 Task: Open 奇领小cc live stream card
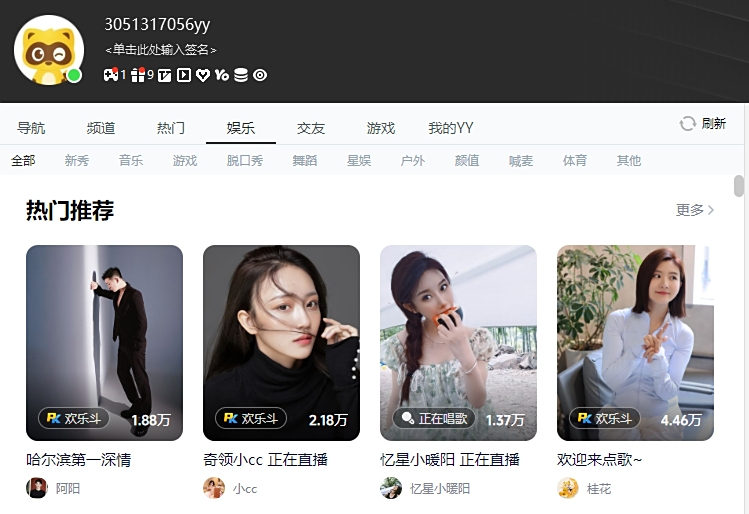281,342
